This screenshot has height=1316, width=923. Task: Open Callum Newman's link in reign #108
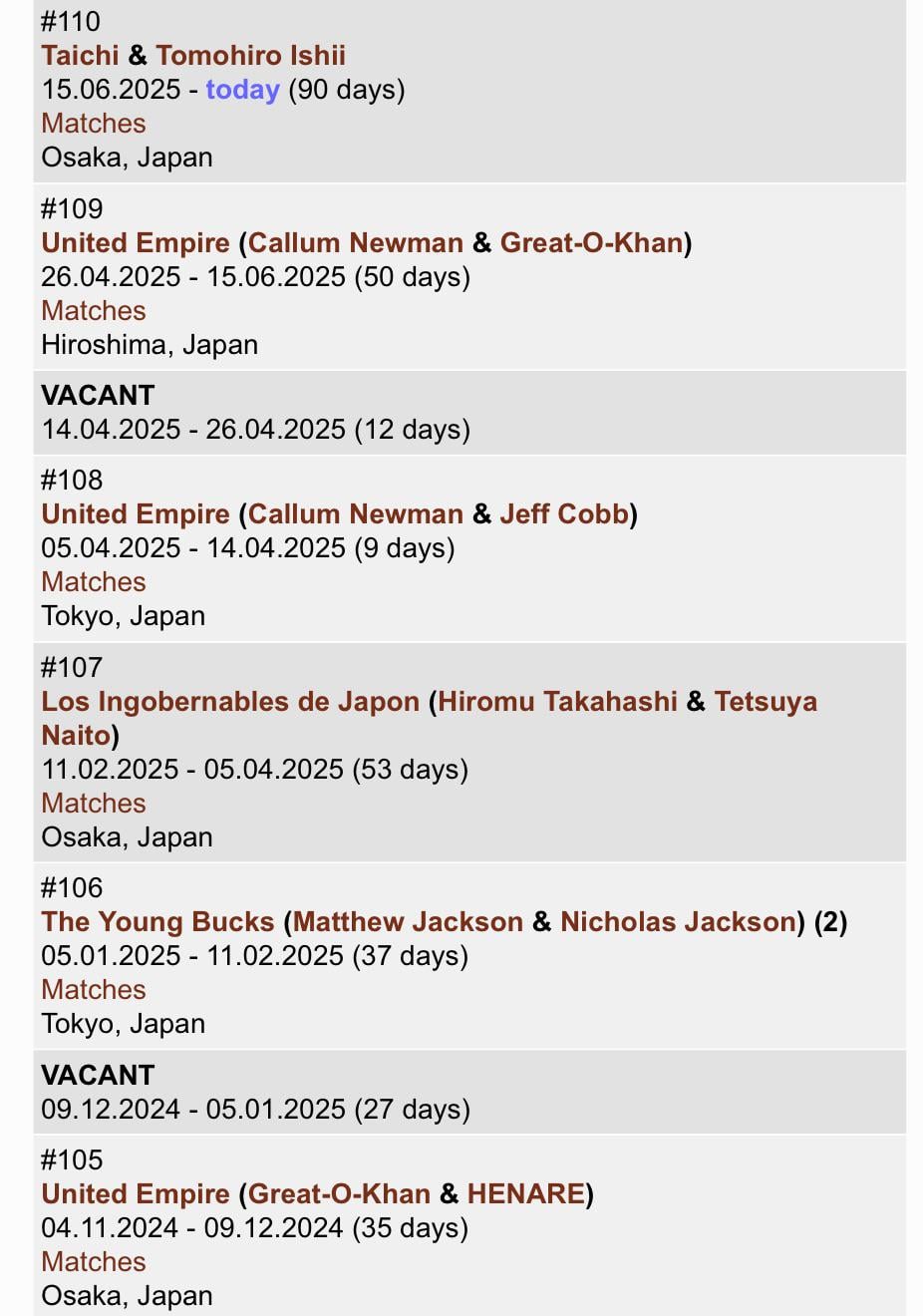(x=356, y=514)
